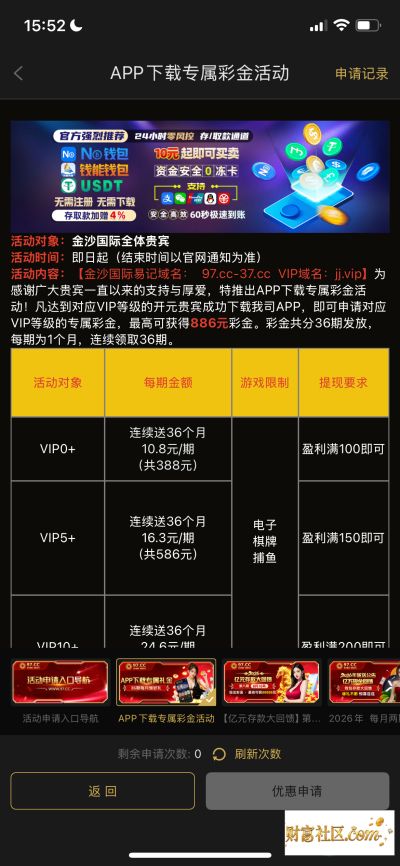Select the APP下载专属彩金活动 card
Screen dimensions: 400x866
[166, 690]
